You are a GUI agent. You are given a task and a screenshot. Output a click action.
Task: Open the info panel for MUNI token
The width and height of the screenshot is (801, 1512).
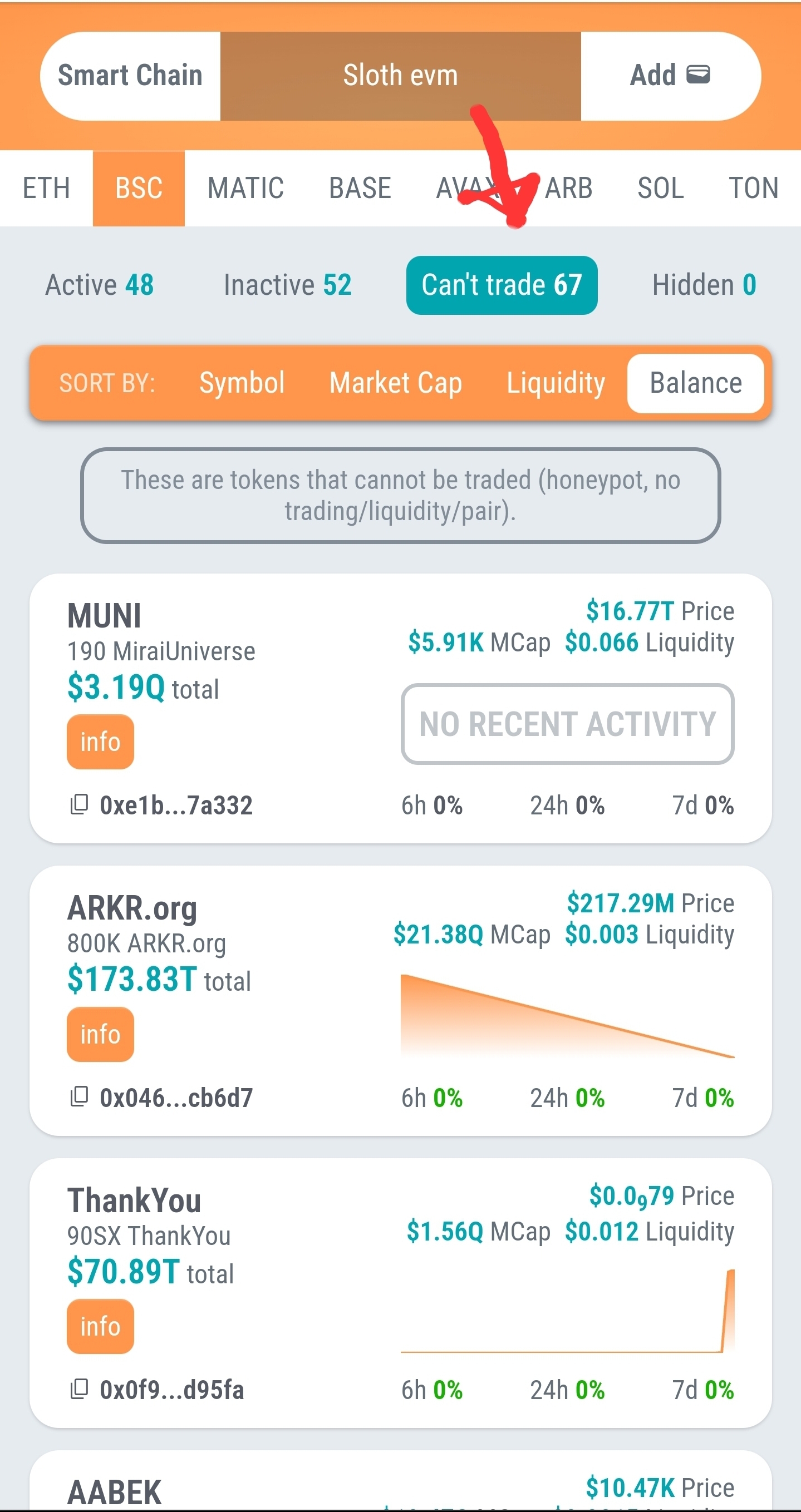point(100,741)
